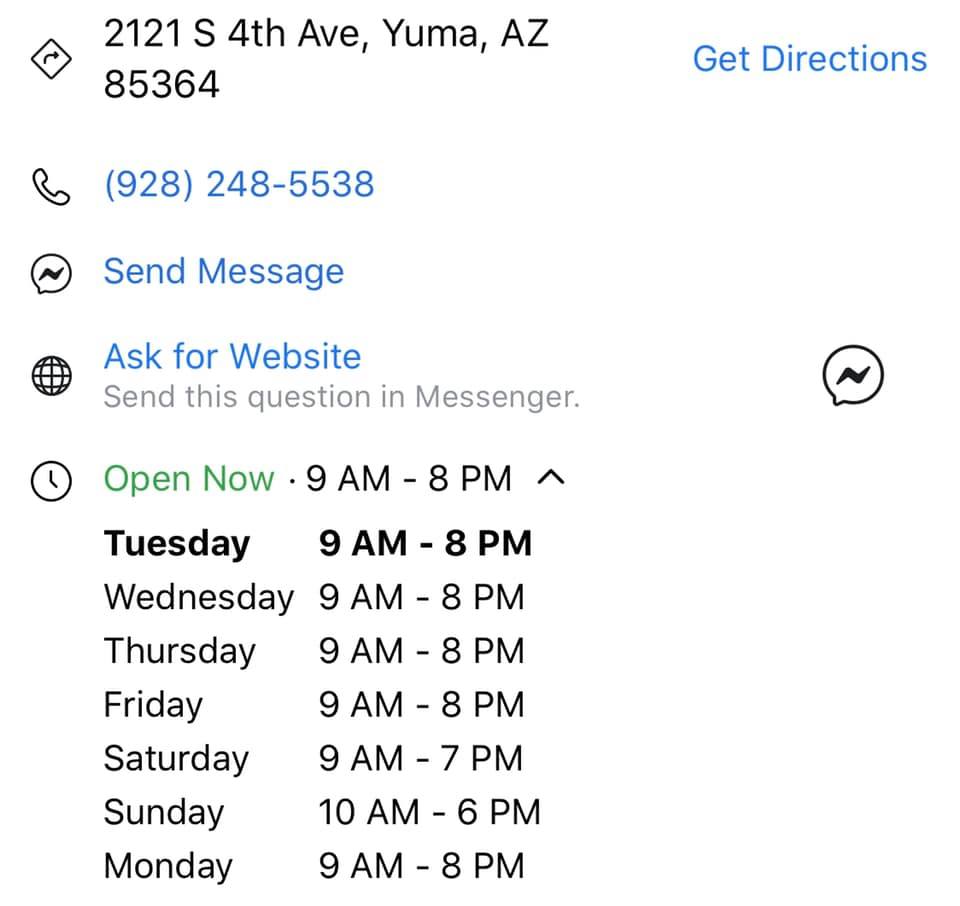Image resolution: width=960 pixels, height=906 pixels.
Task: Call the phone number (928) 248-5538
Action: point(239,184)
